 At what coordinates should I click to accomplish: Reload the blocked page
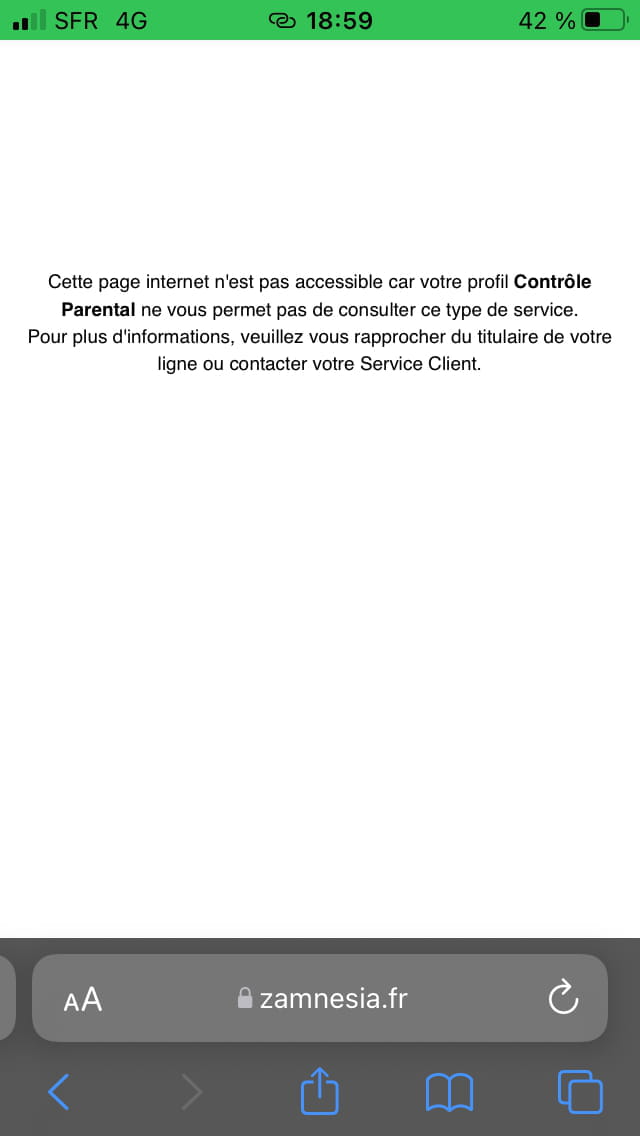(x=563, y=998)
